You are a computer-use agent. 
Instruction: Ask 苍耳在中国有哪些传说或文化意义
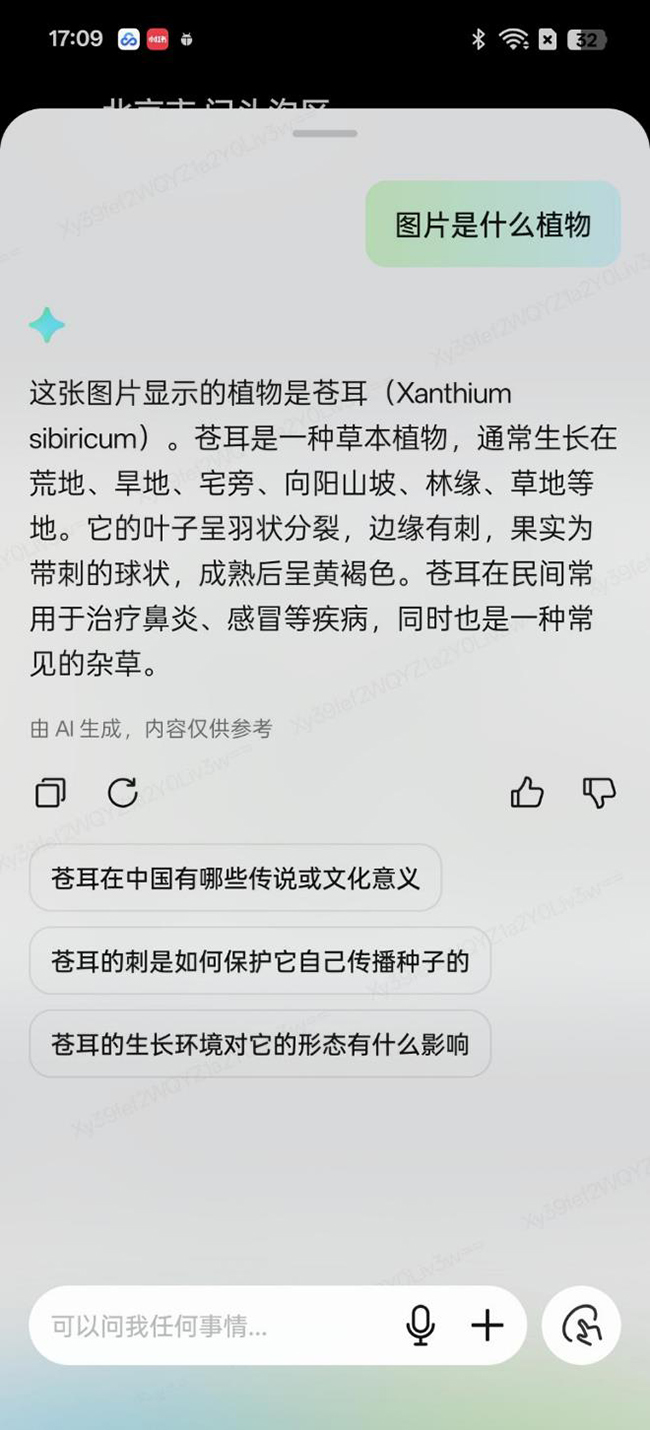point(235,880)
